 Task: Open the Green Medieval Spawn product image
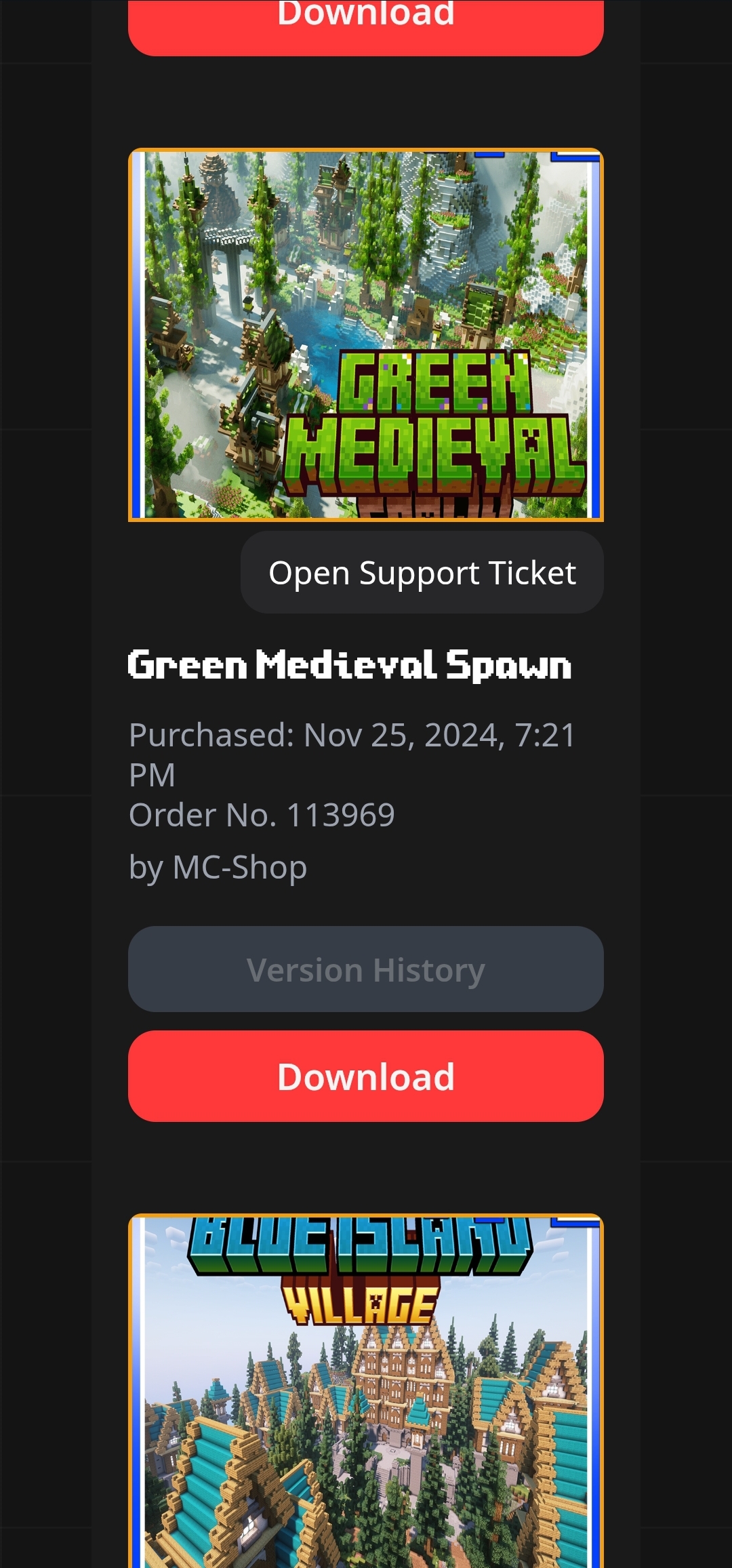tap(366, 335)
